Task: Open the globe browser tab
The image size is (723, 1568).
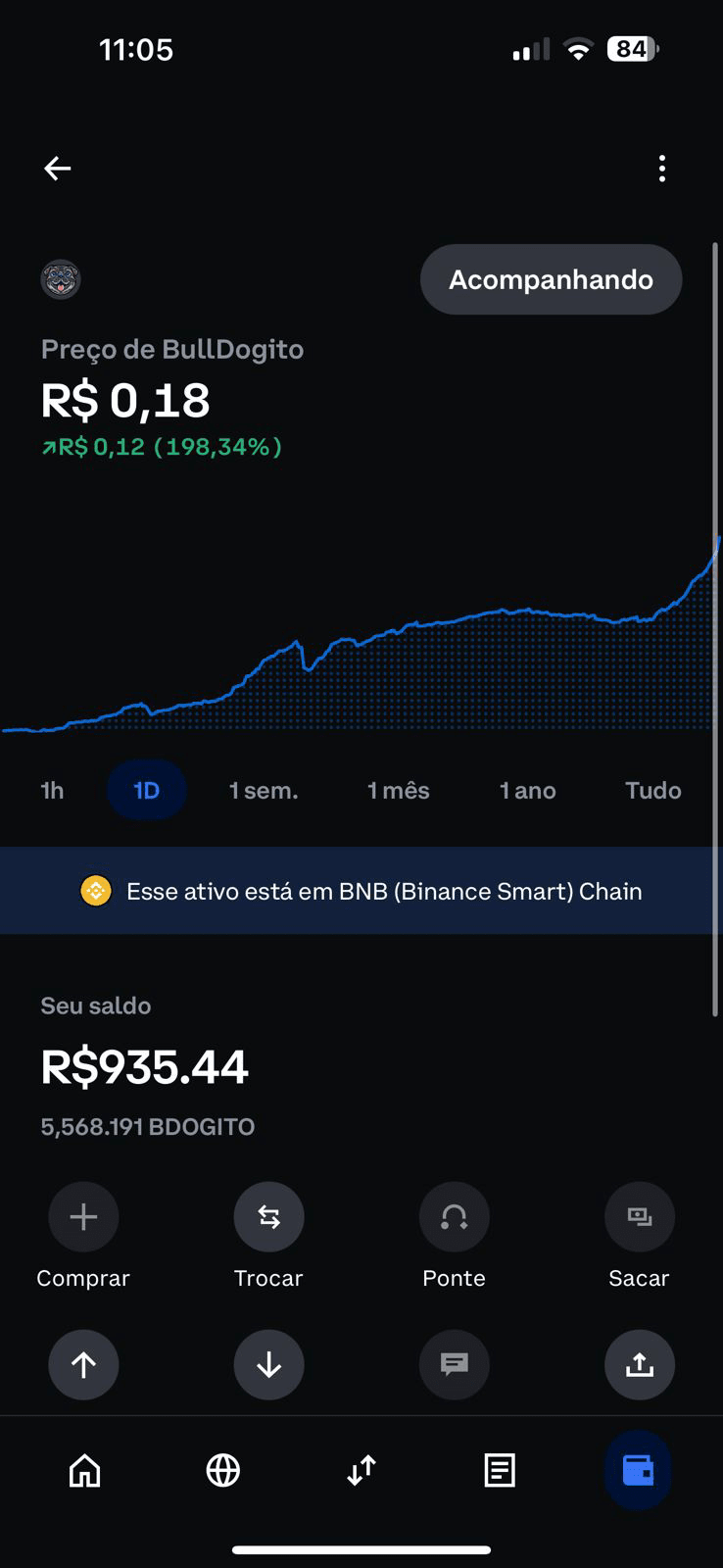Action: click(223, 1470)
